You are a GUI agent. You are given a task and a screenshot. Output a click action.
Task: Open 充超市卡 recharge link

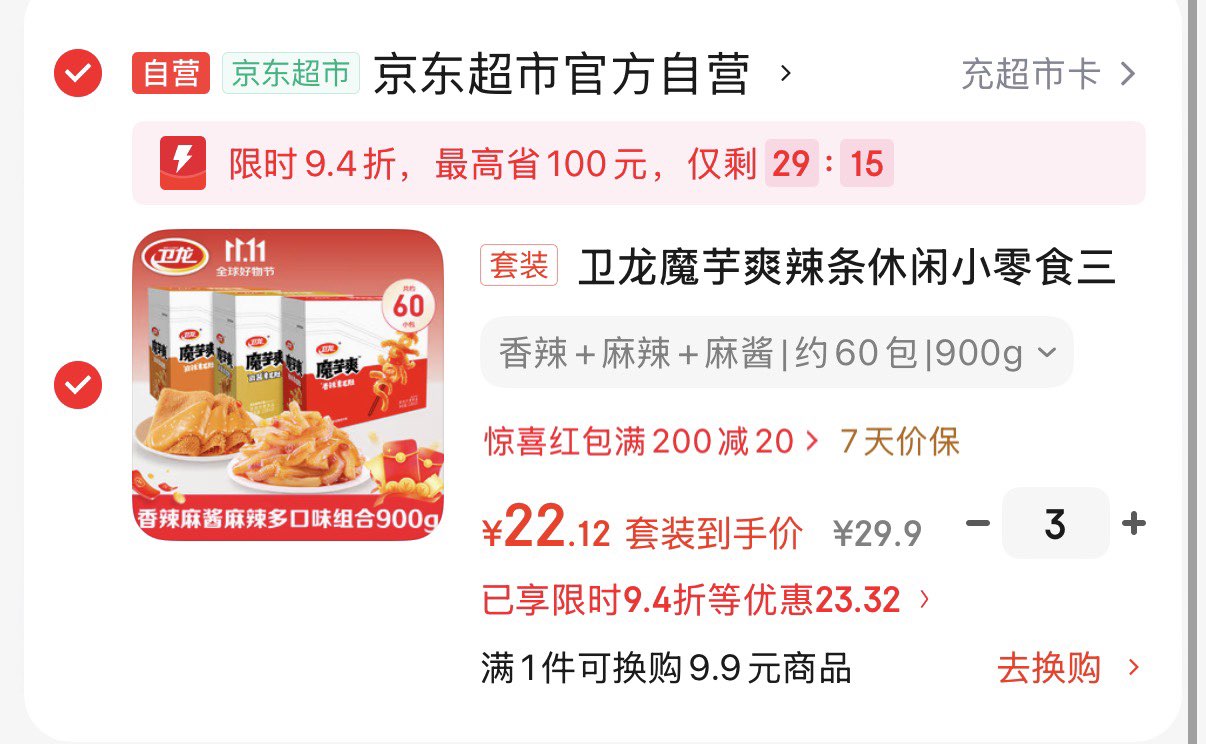pos(1048,74)
